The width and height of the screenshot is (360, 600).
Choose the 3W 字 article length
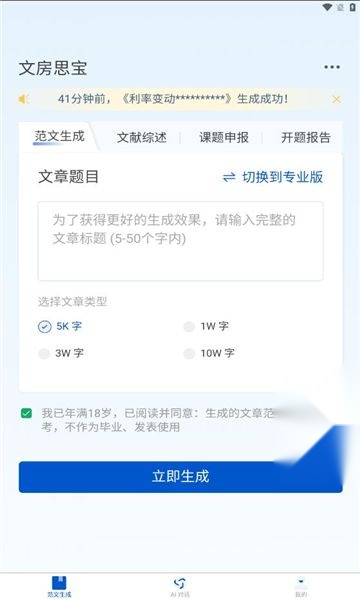[x=61, y=353]
